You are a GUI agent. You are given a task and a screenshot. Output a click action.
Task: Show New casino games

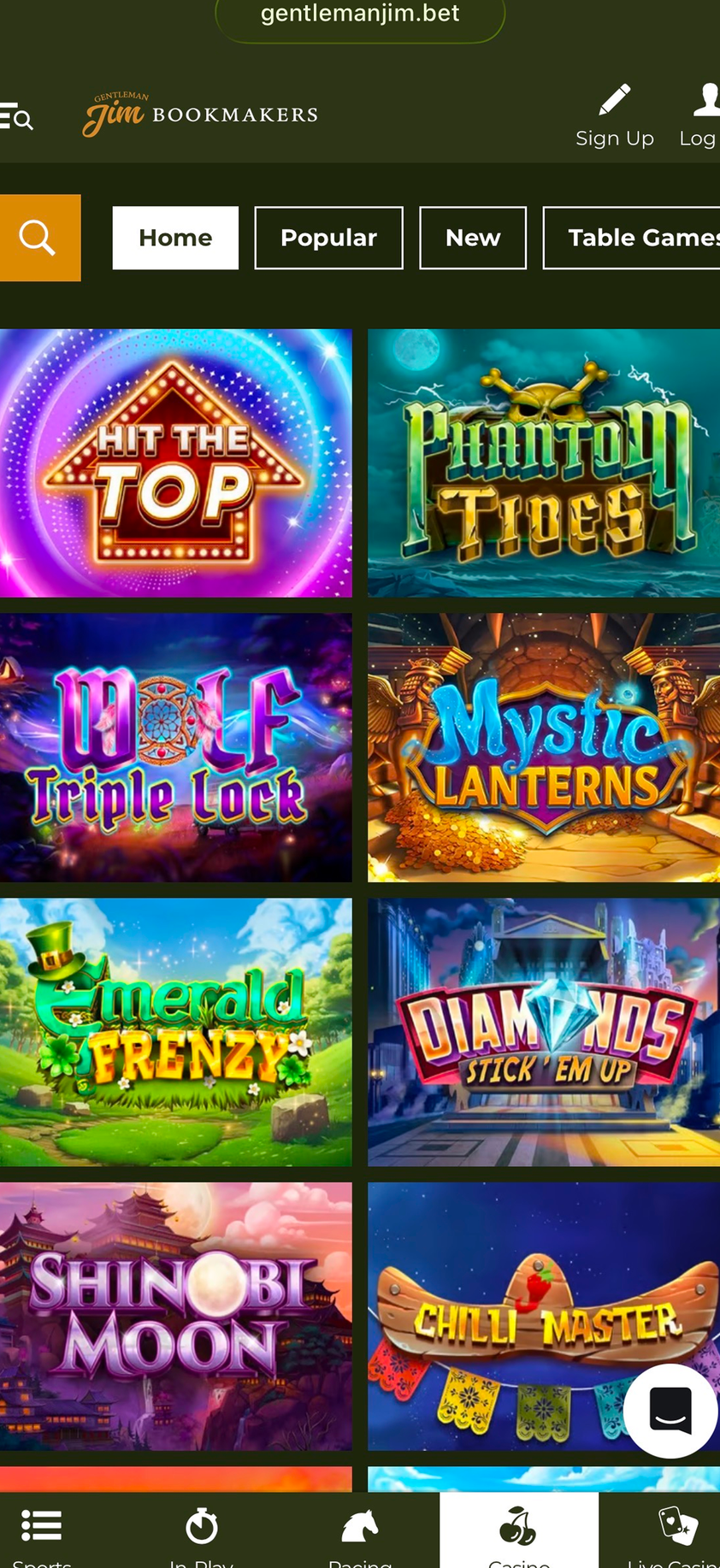[x=472, y=238]
